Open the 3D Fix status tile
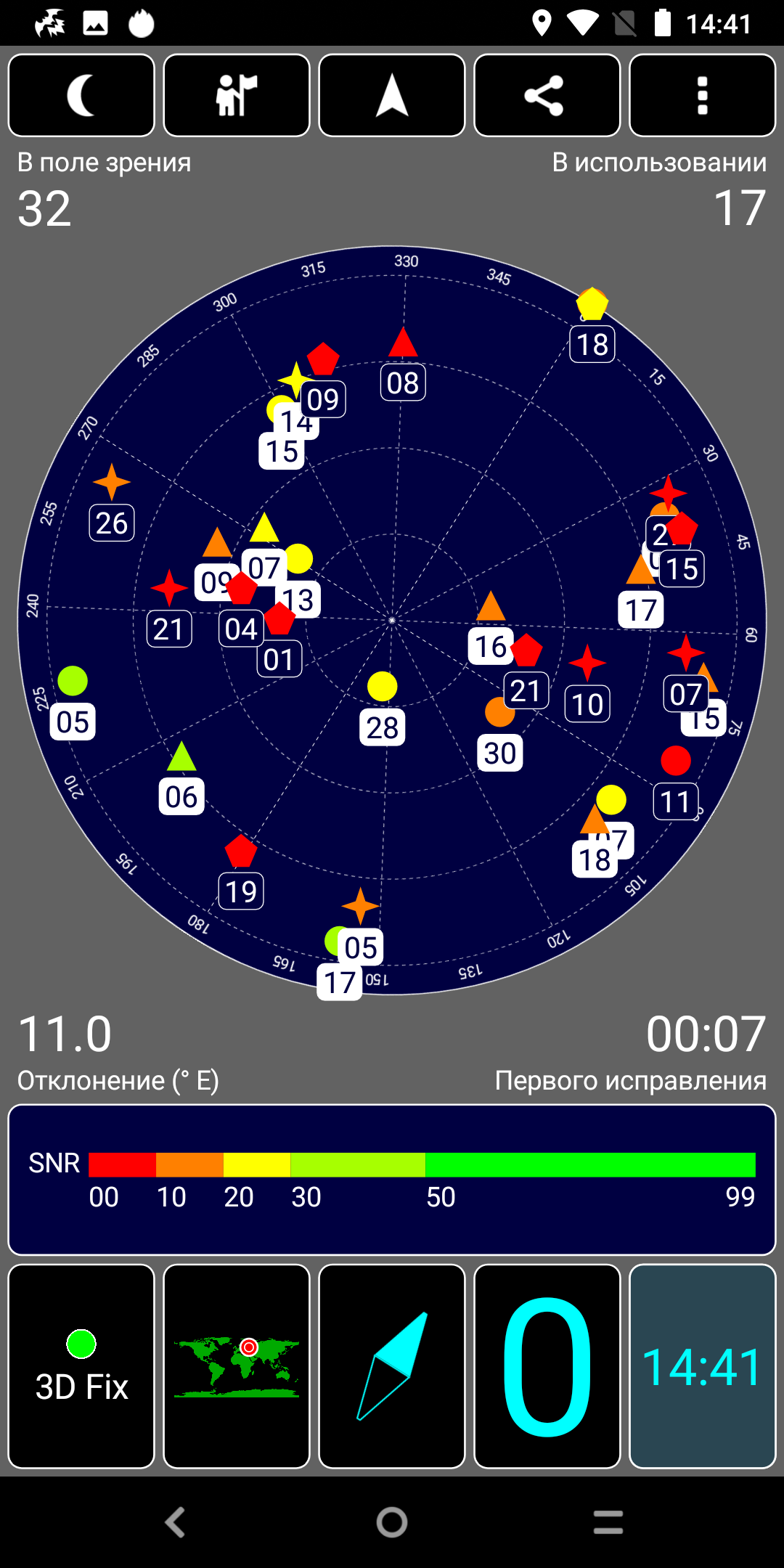The width and height of the screenshot is (784, 1568). (x=81, y=1366)
